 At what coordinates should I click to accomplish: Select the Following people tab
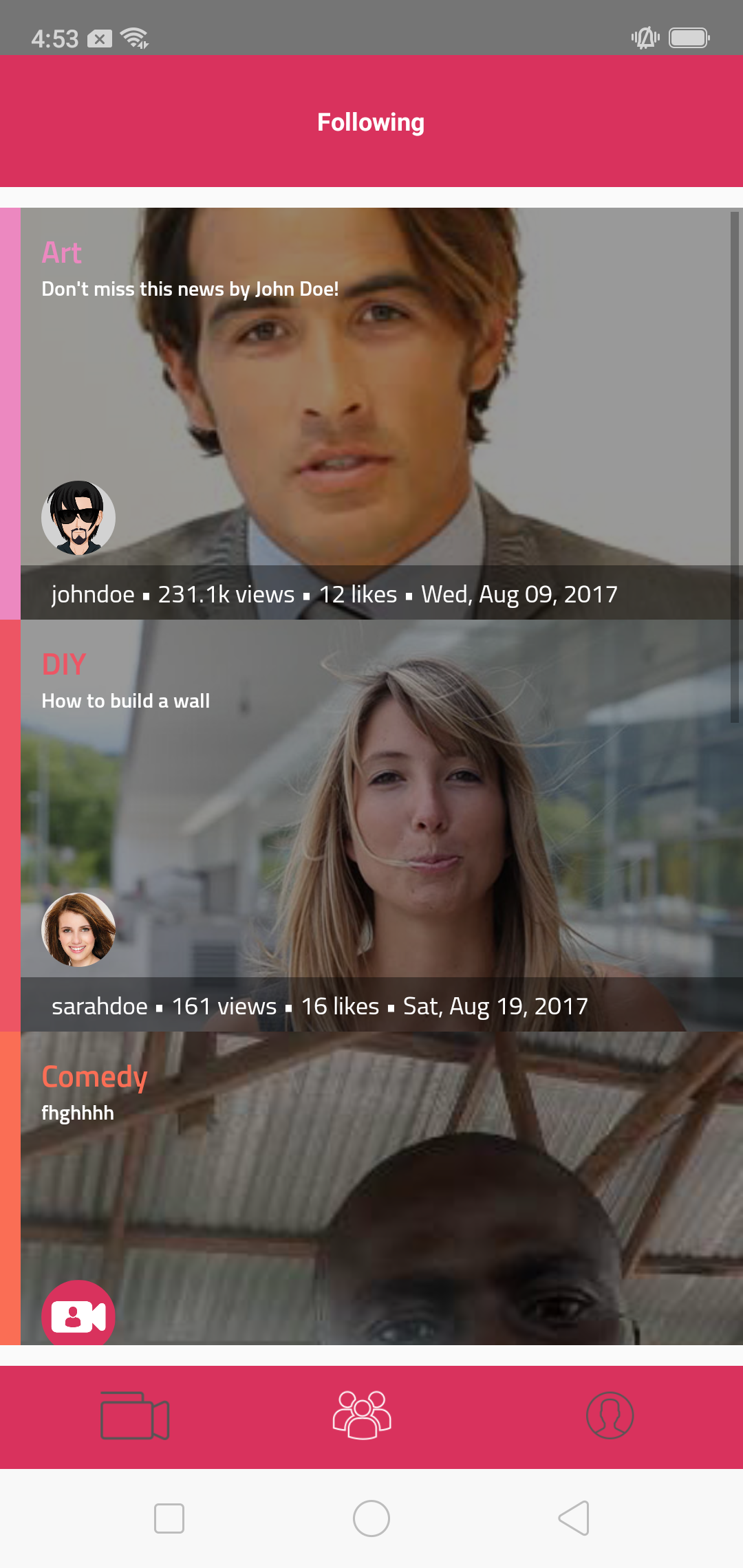[362, 1415]
